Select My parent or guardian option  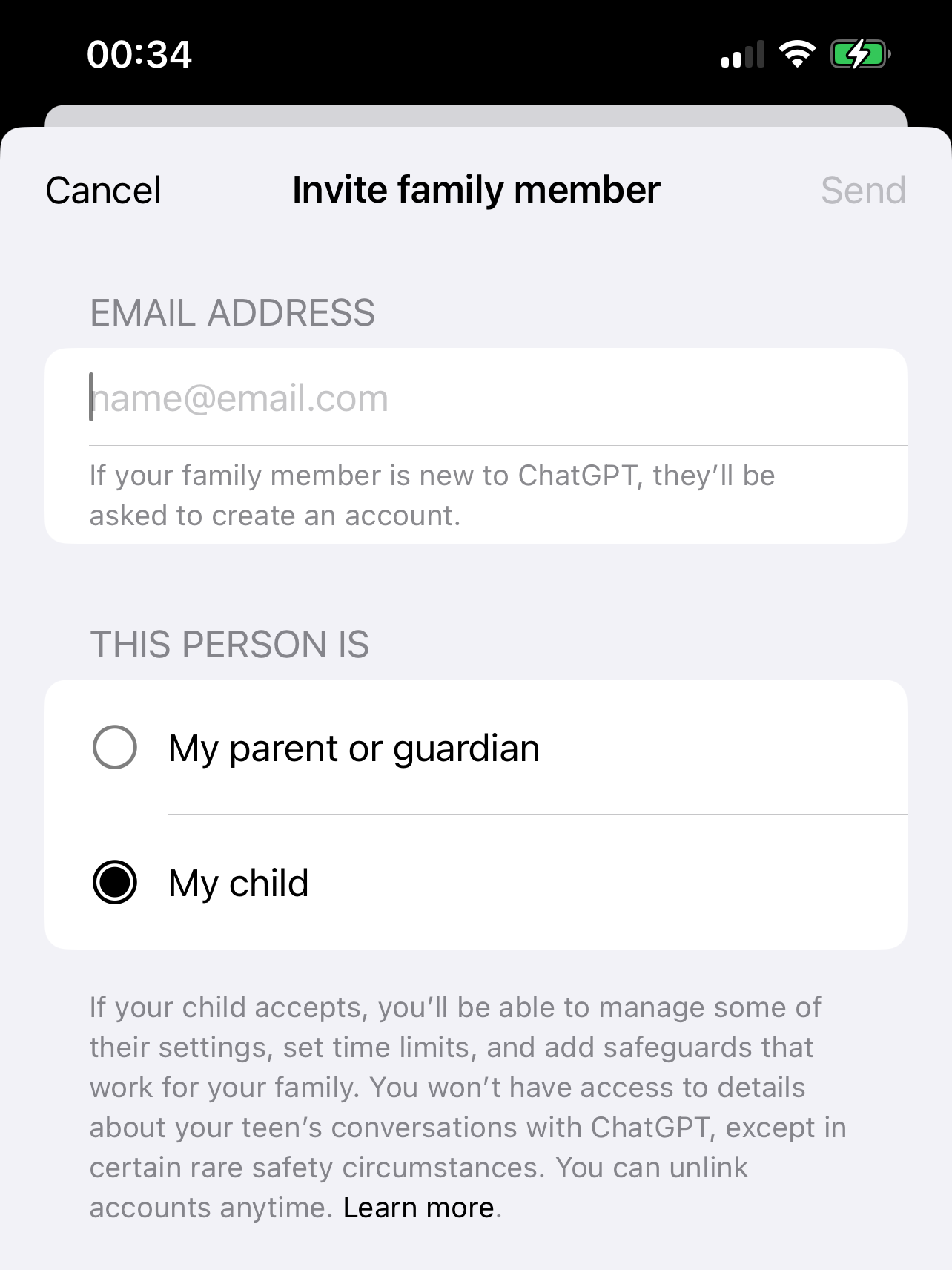(x=476, y=747)
